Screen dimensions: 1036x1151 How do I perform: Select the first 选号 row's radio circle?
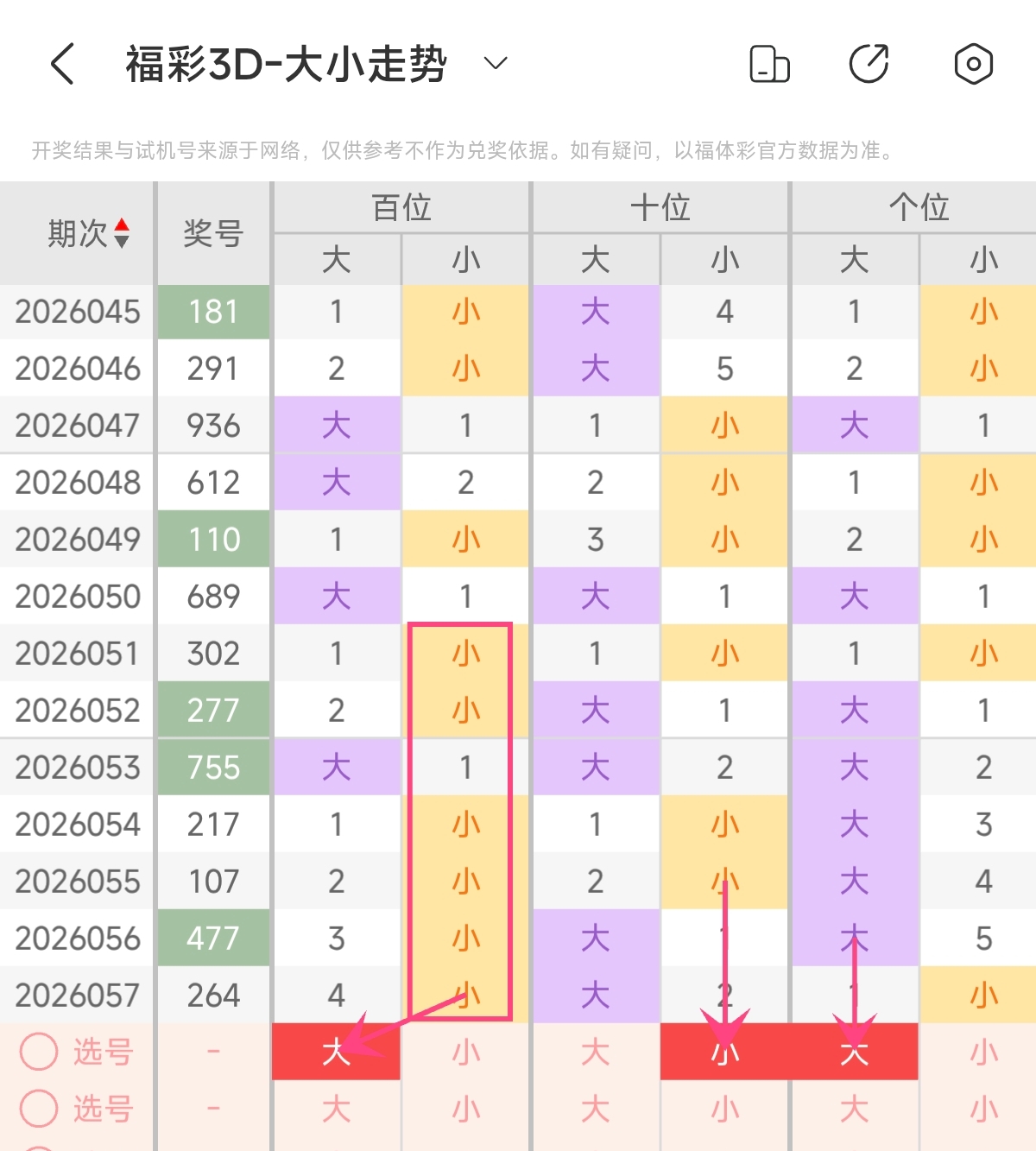pyautogui.click(x=40, y=1052)
